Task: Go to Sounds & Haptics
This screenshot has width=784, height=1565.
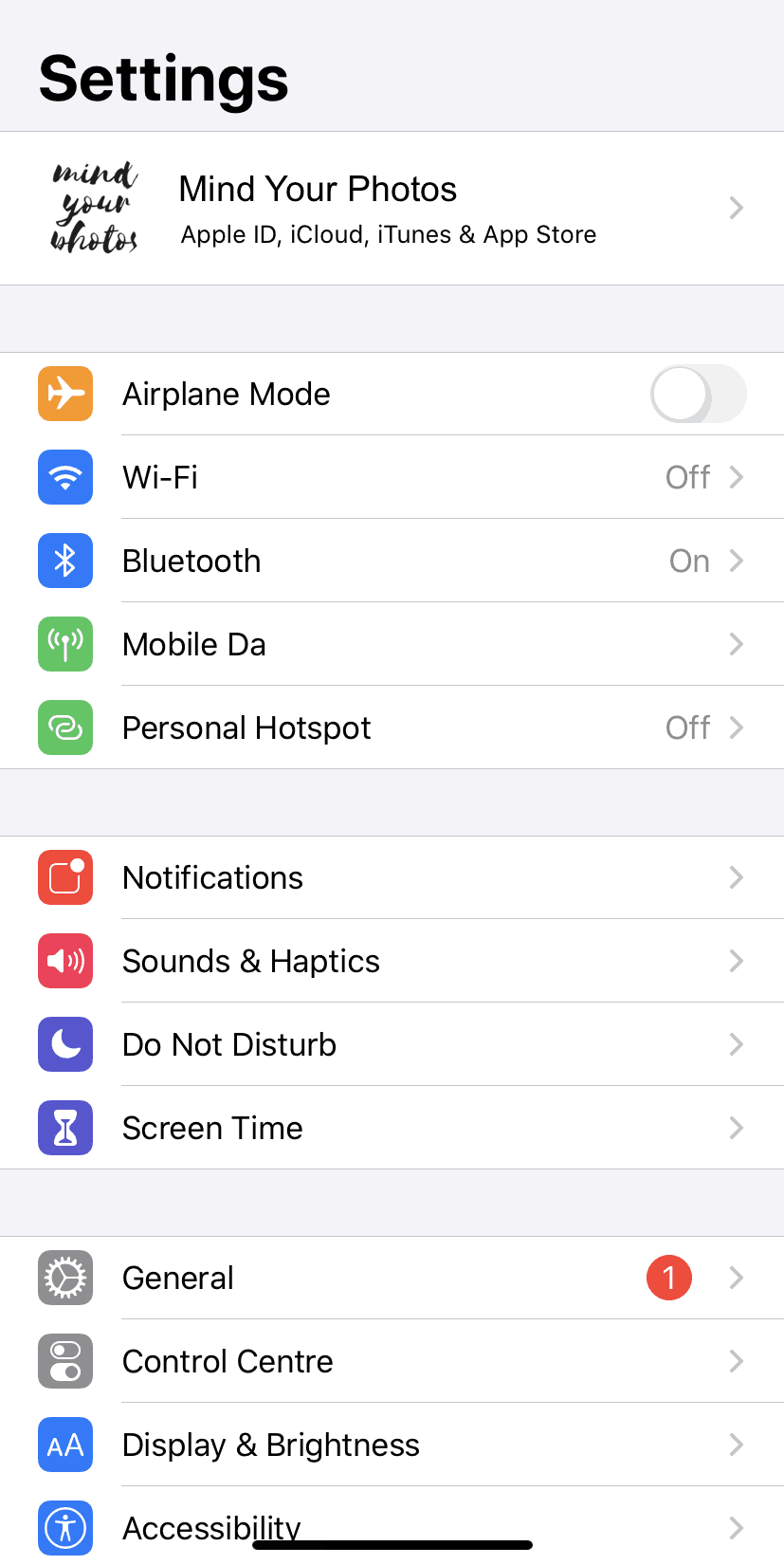Action: (x=392, y=961)
